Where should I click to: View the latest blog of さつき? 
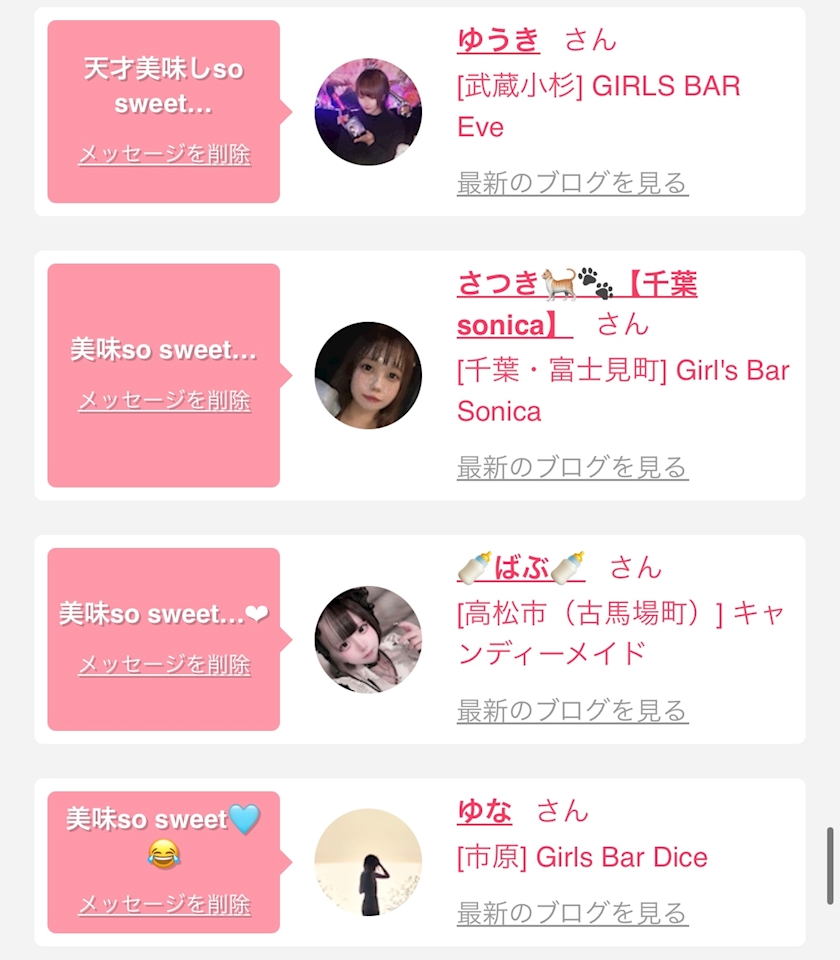click(572, 468)
